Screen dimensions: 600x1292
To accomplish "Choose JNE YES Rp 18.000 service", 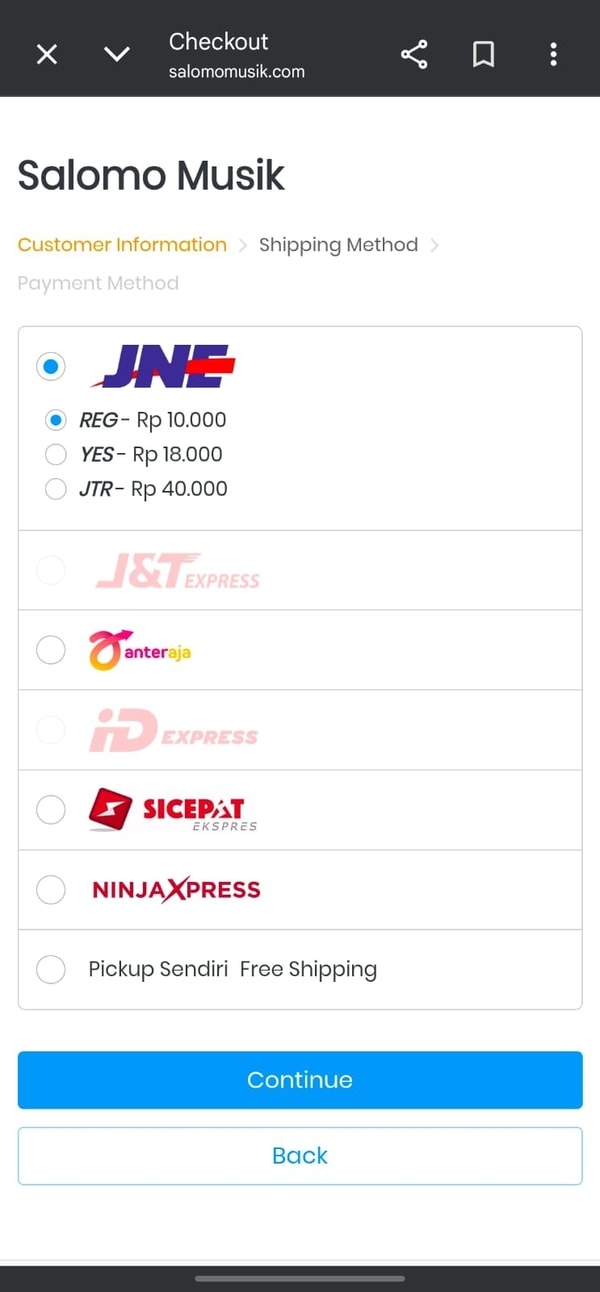I will pyautogui.click(x=57, y=455).
